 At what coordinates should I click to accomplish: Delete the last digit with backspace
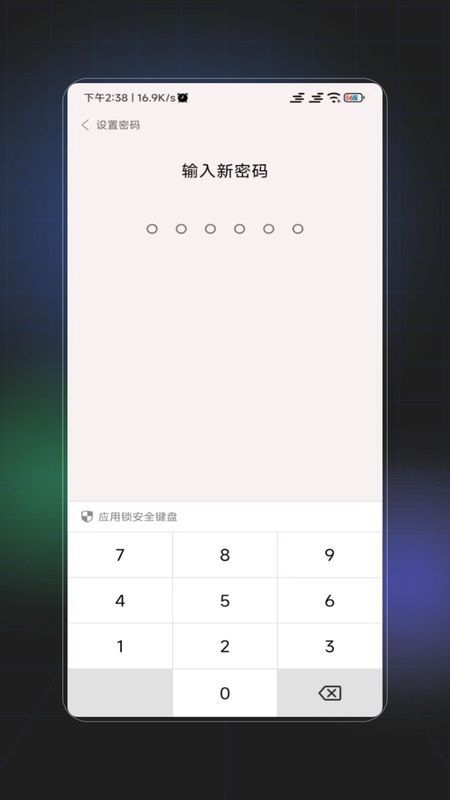point(330,693)
